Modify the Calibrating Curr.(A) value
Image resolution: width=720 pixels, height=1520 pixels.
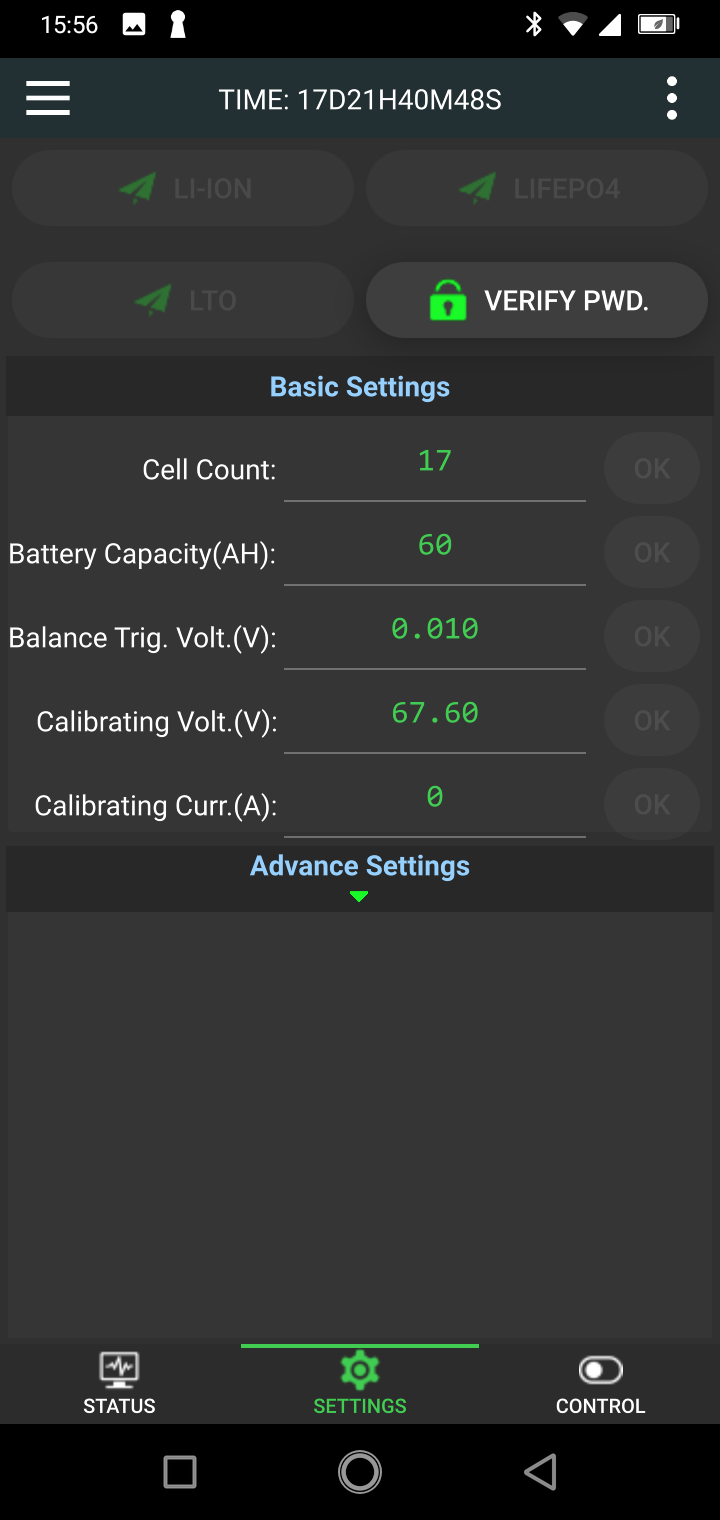435,798
